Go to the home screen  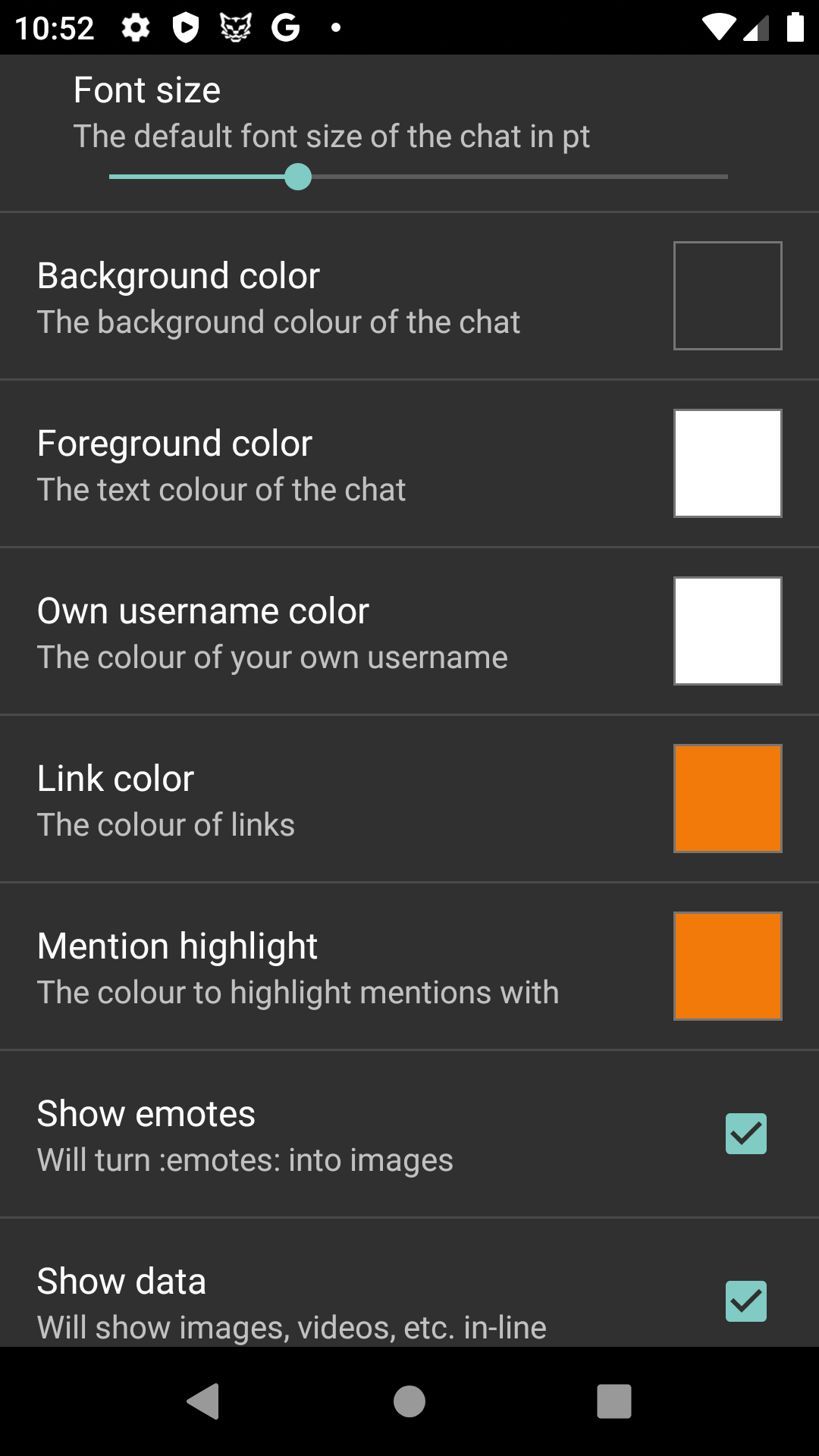tap(409, 1401)
